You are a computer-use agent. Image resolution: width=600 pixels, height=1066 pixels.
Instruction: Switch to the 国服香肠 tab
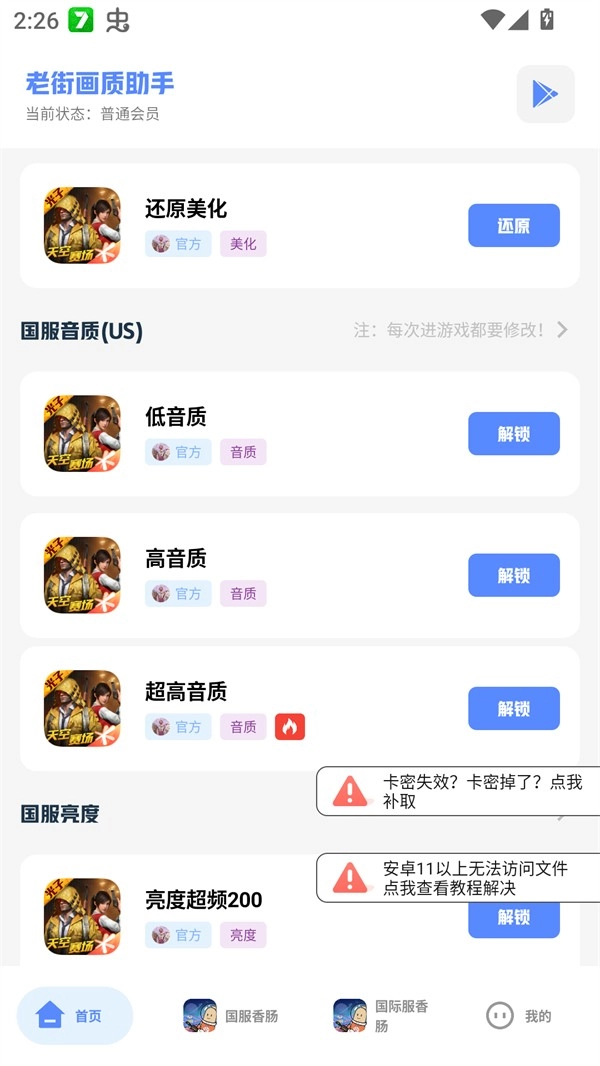point(231,1016)
